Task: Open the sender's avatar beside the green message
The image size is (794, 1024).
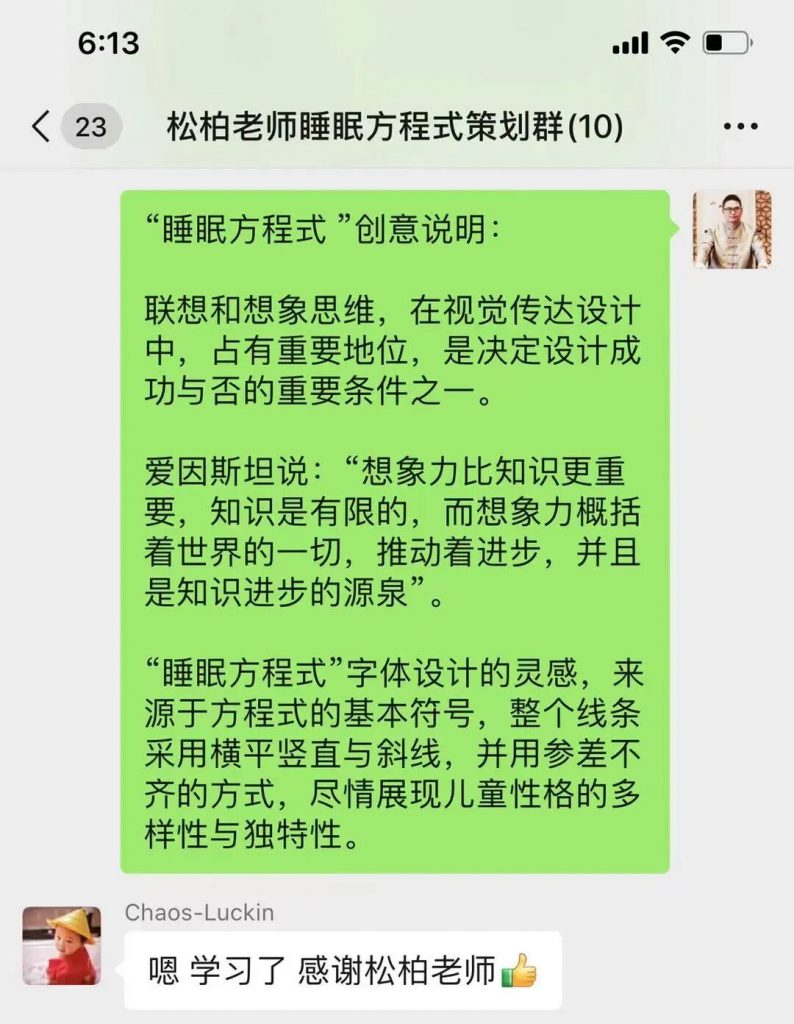Action: [x=732, y=229]
